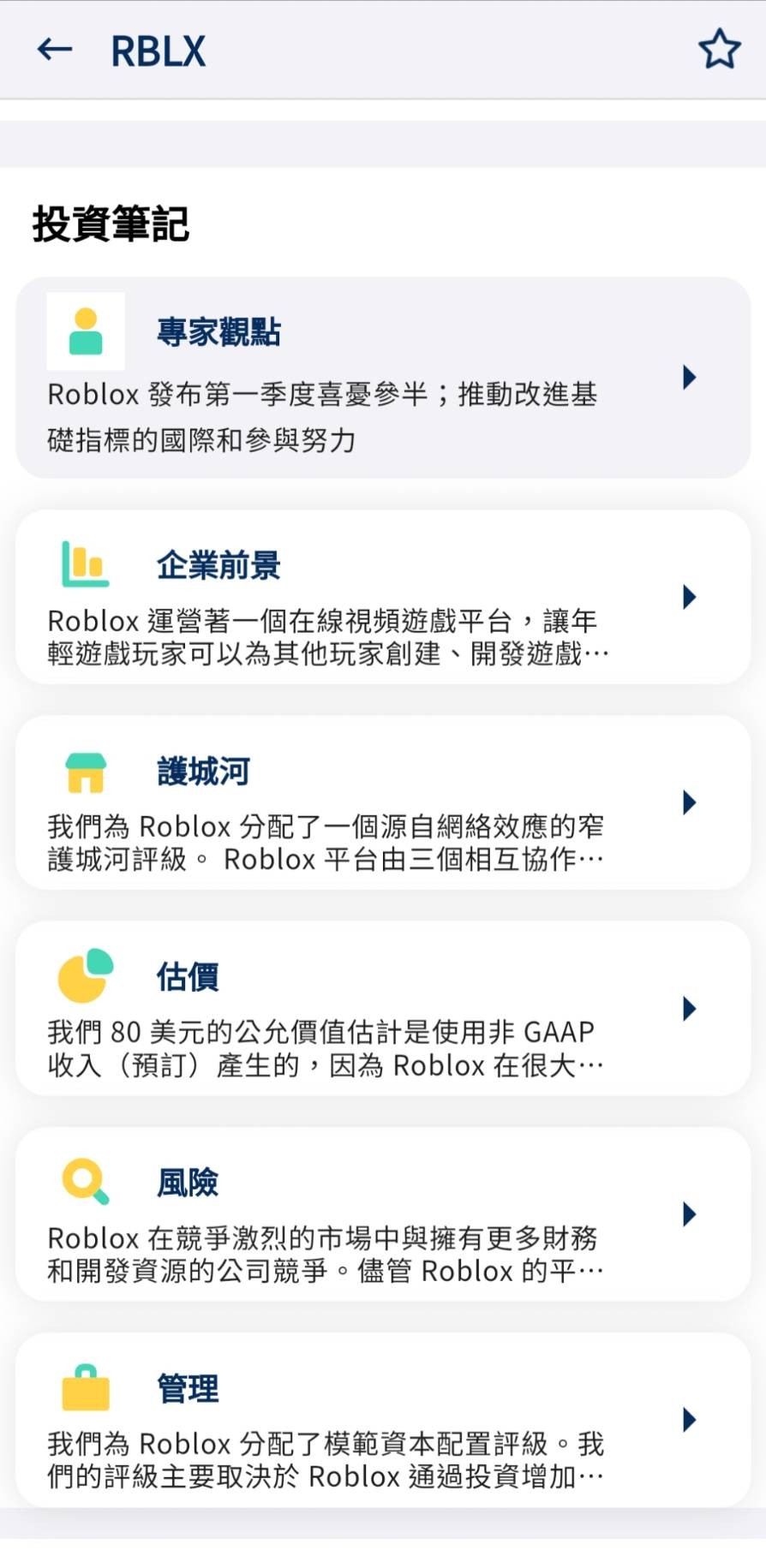Click the 企業前景 bar chart icon
The width and height of the screenshot is (766, 1568).
[x=85, y=563]
